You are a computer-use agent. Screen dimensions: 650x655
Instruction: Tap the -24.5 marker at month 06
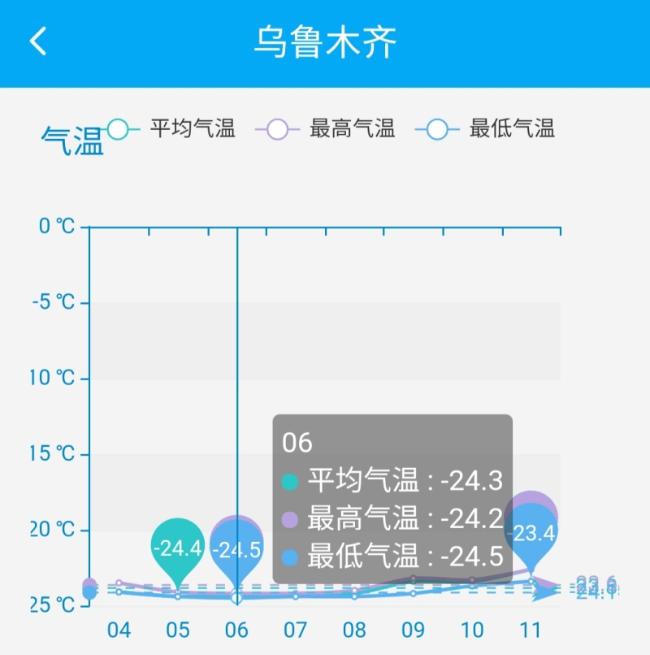pyautogui.click(x=237, y=549)
